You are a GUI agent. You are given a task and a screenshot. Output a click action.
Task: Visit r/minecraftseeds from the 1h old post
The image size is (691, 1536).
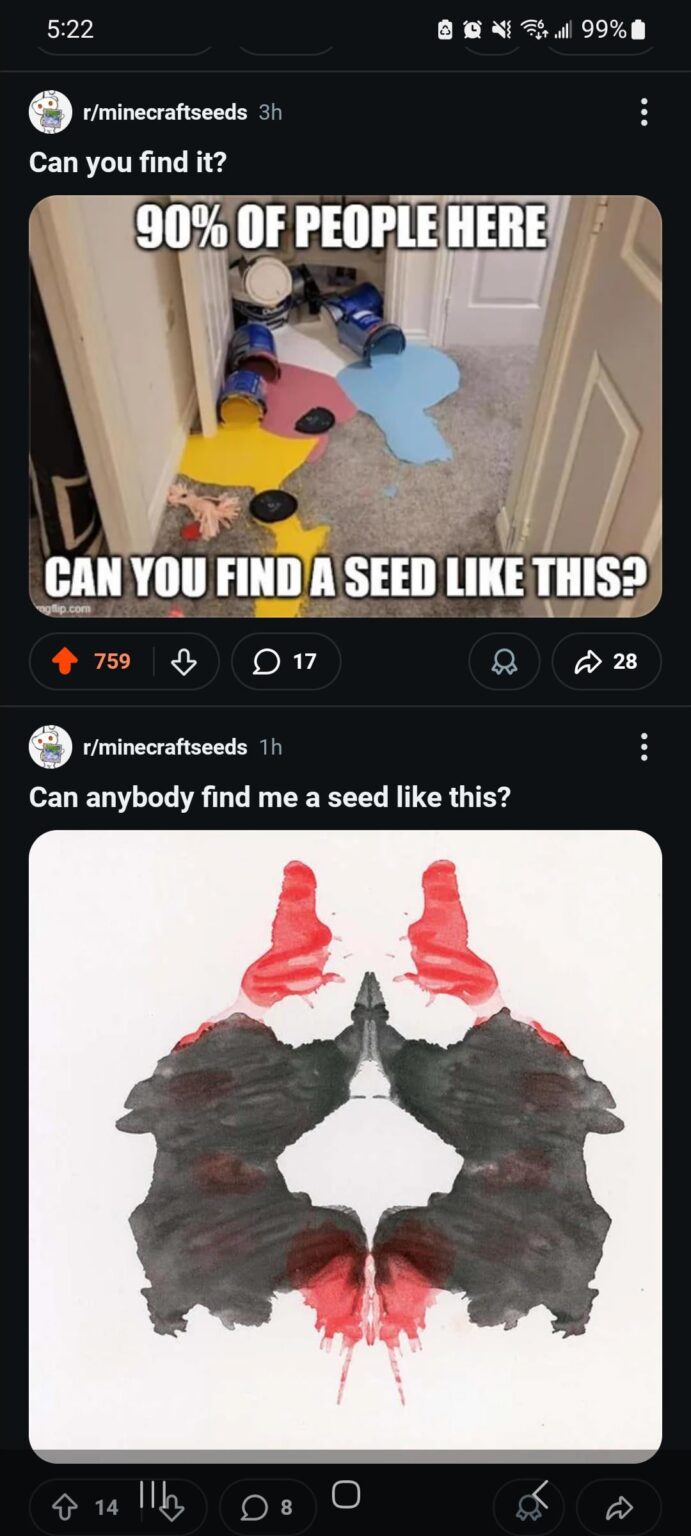click(165, 747)
